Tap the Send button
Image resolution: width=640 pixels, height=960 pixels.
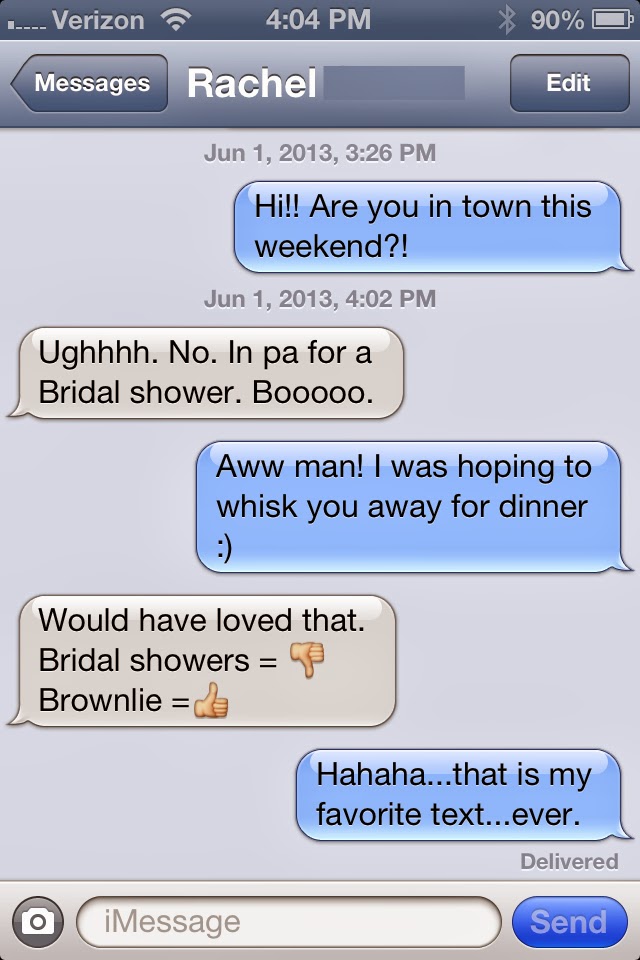point(568,921)
